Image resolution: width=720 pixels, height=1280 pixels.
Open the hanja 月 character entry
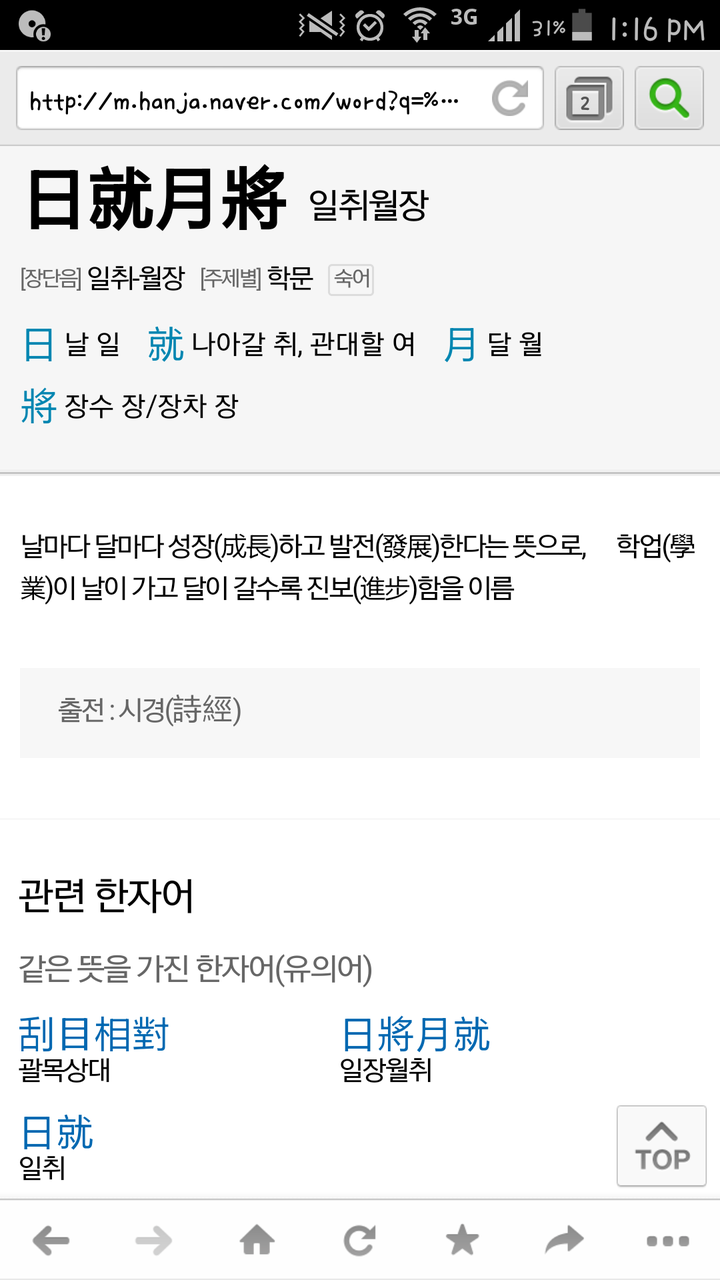pyautogui.click(x=460, y=345)
